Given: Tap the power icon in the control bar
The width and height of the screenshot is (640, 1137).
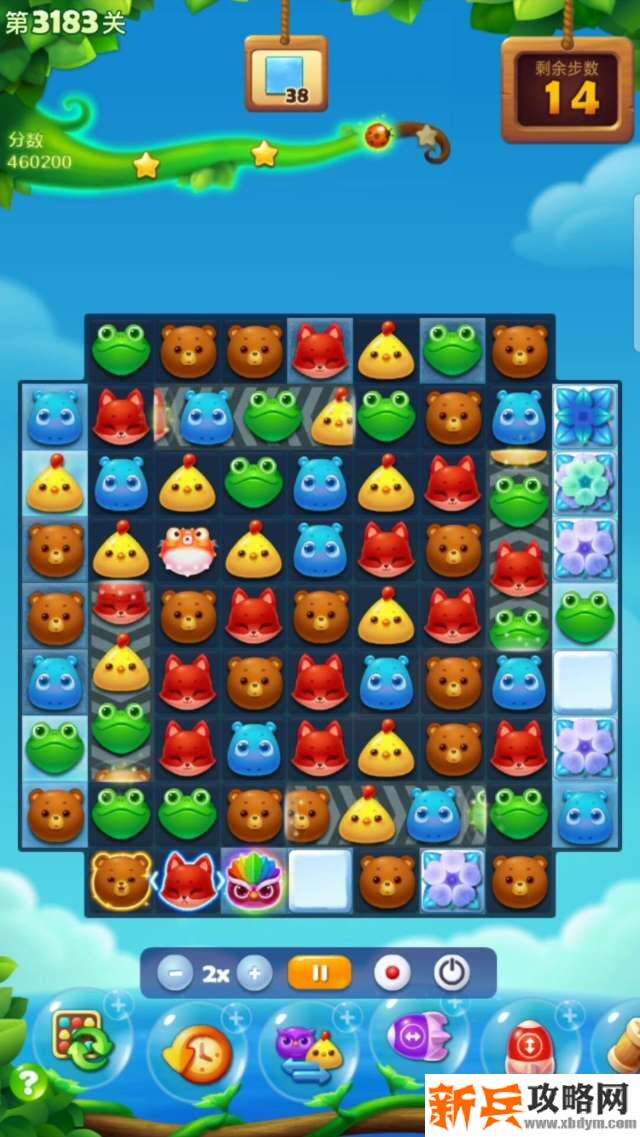Looking at the screenshot, I should point(452,972).
